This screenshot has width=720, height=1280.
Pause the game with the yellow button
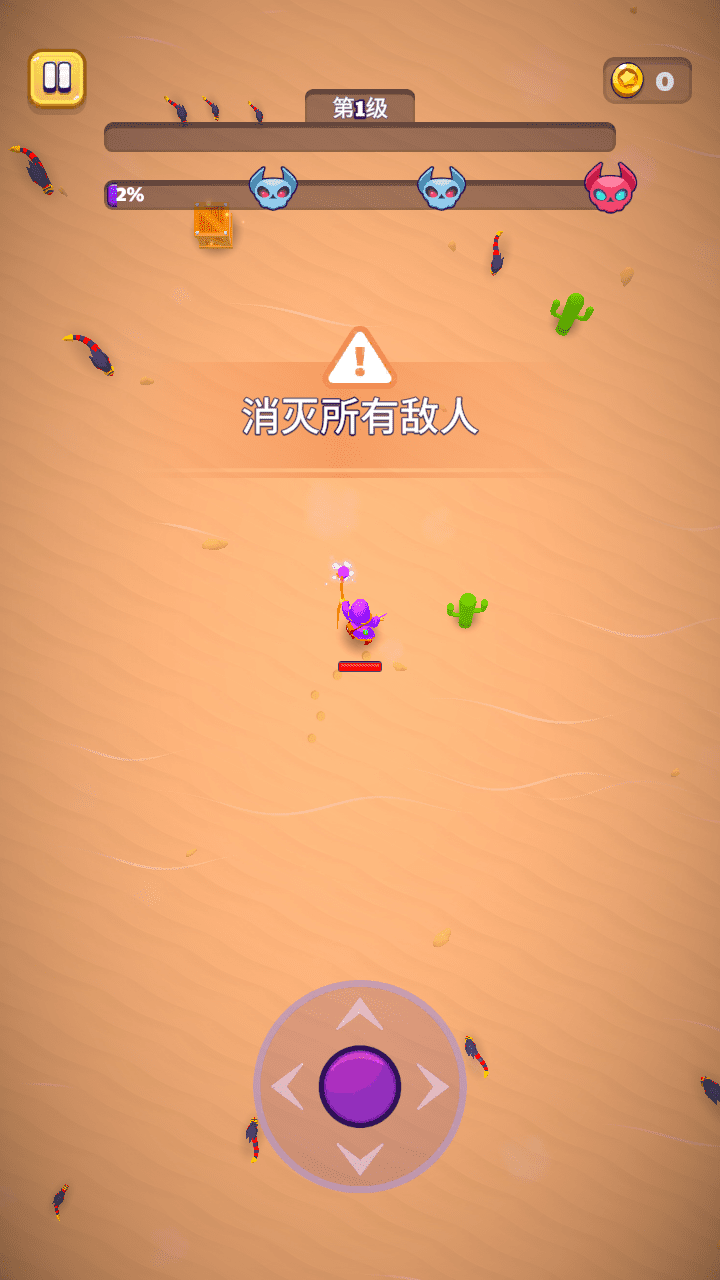click(x=57, y=78)
